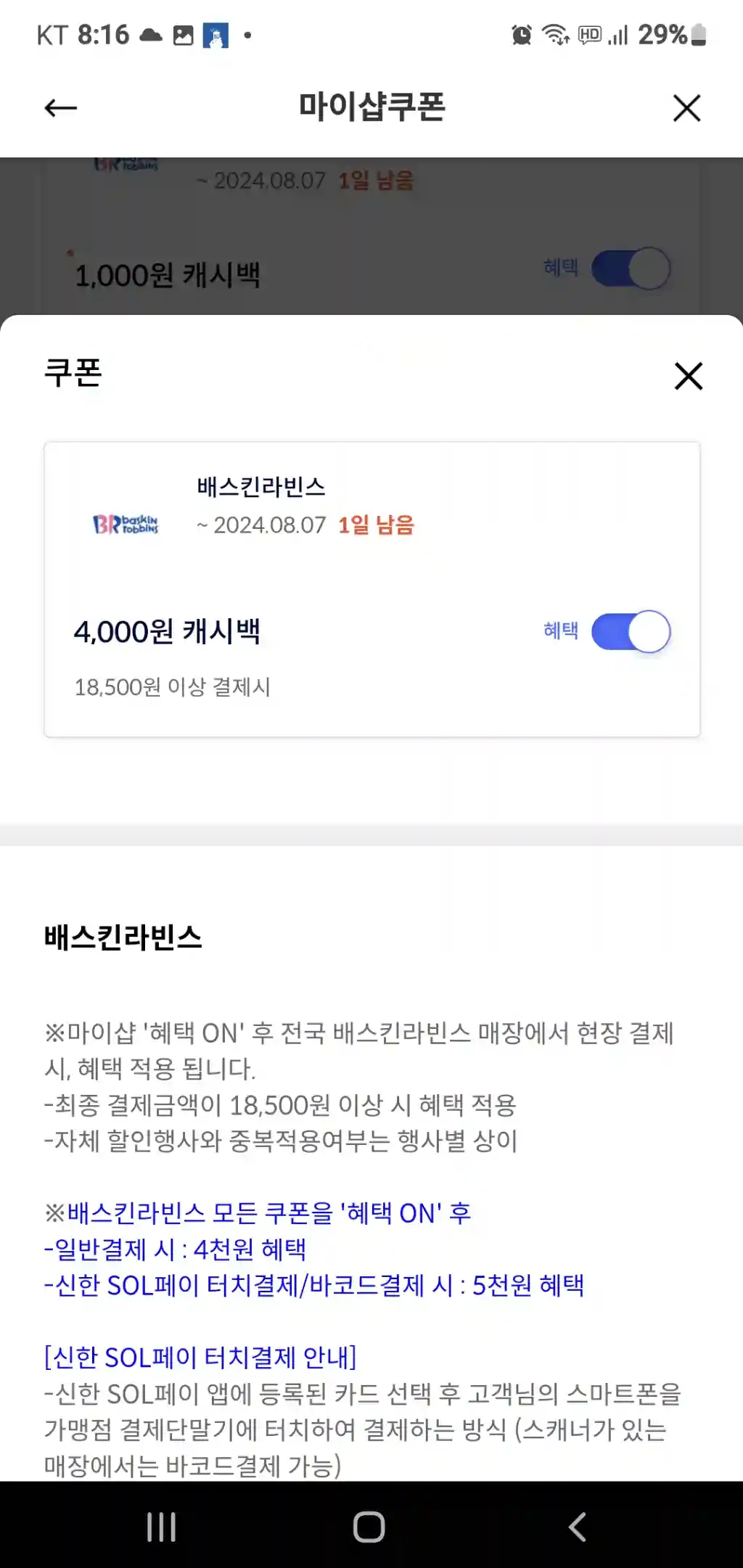Open the recent apps view

pyautogui.click(x=161, y=1527)
